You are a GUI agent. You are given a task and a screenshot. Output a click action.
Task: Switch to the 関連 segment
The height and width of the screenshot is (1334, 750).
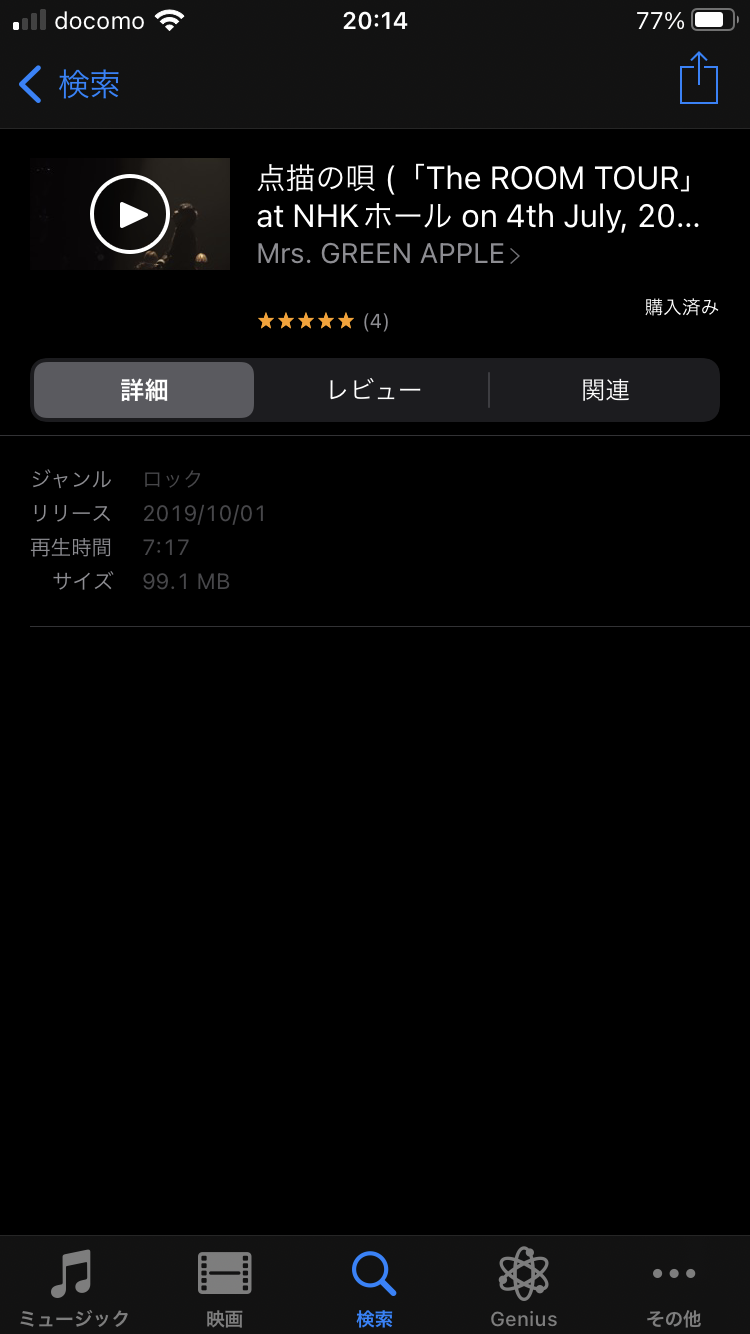coord(605,390)
